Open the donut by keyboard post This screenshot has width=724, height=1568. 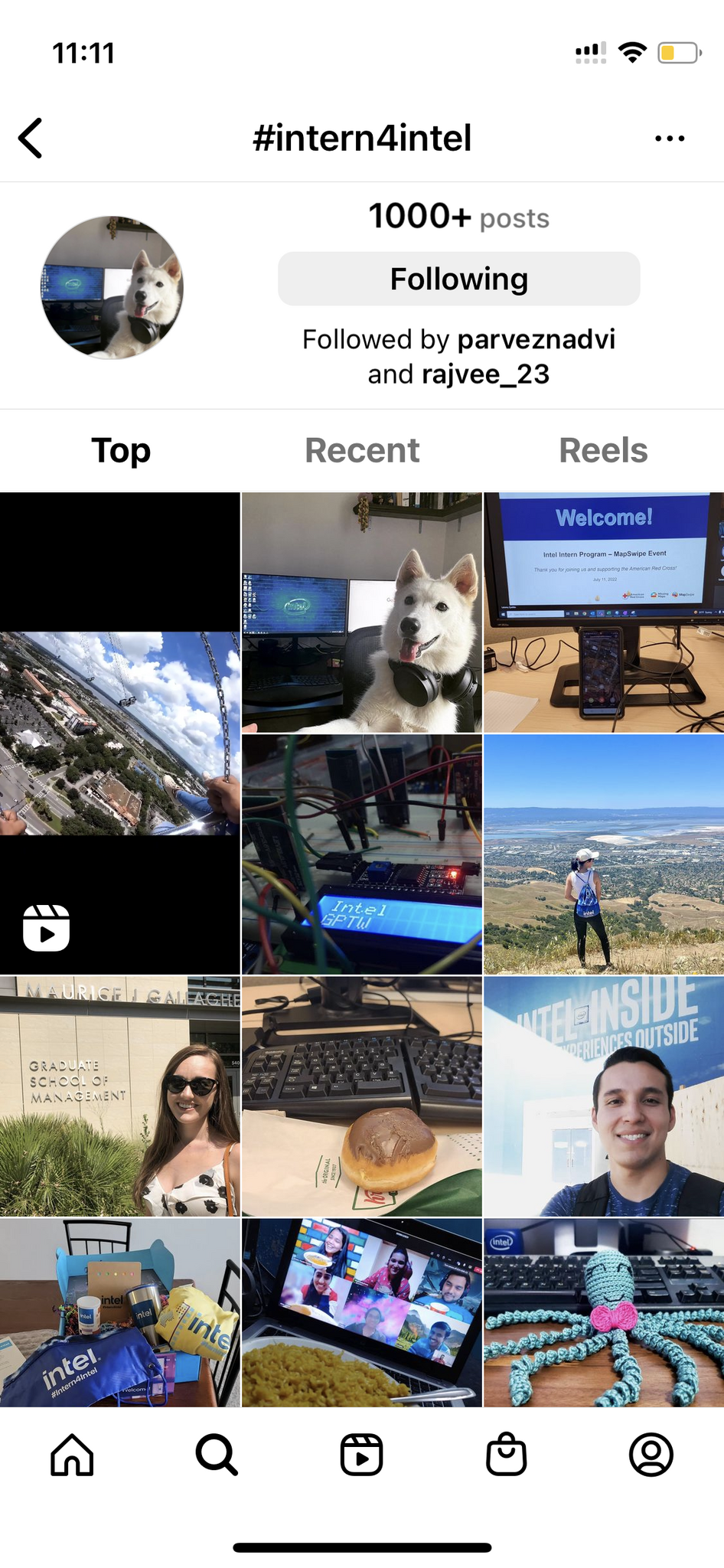click(x=362, y=1096)
